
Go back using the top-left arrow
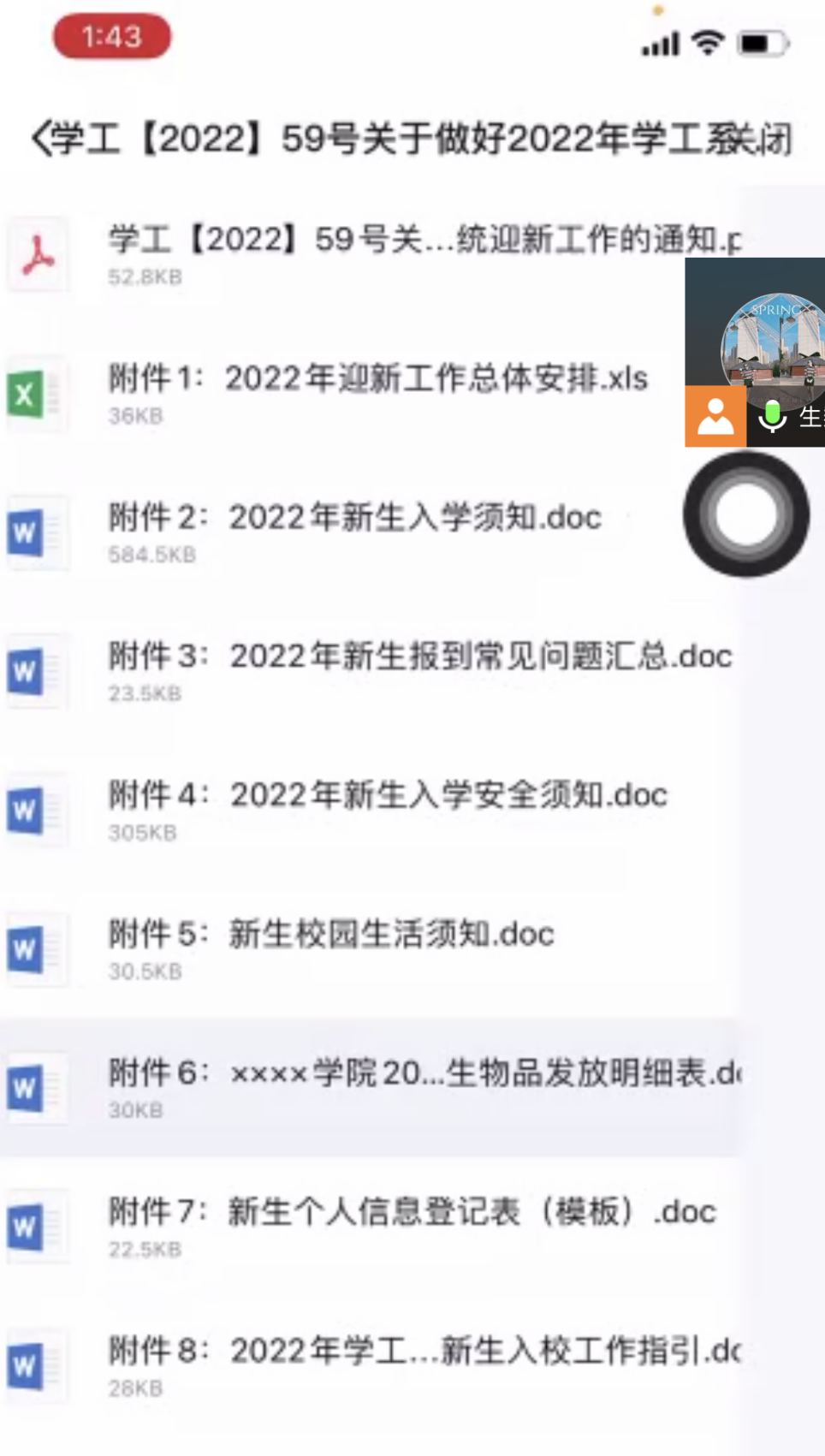(x=40, y=139)
